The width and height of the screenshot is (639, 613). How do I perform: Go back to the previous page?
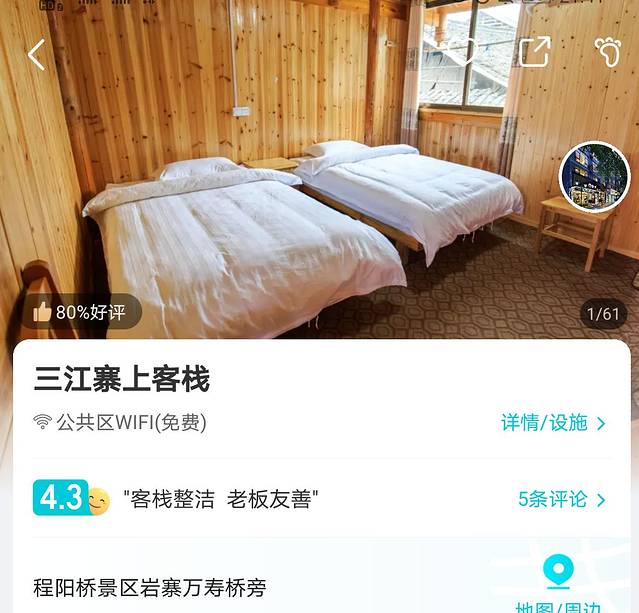click(x=36, y=54)
